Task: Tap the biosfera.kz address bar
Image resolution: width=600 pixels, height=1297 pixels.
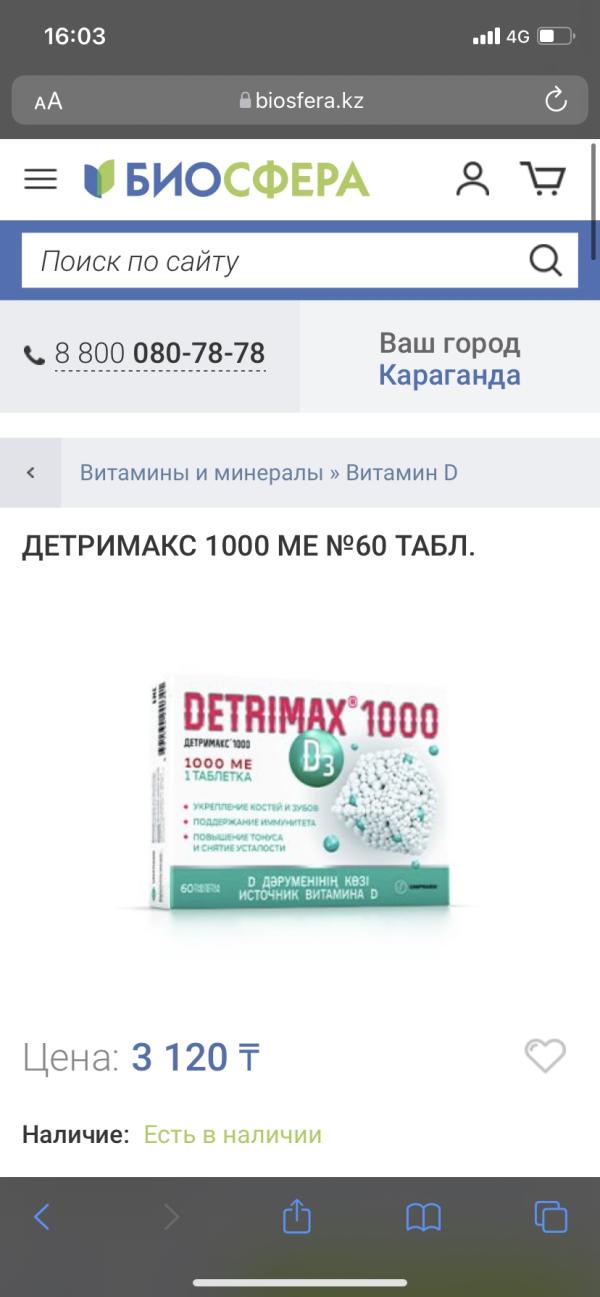Action: tap(300, 100)
